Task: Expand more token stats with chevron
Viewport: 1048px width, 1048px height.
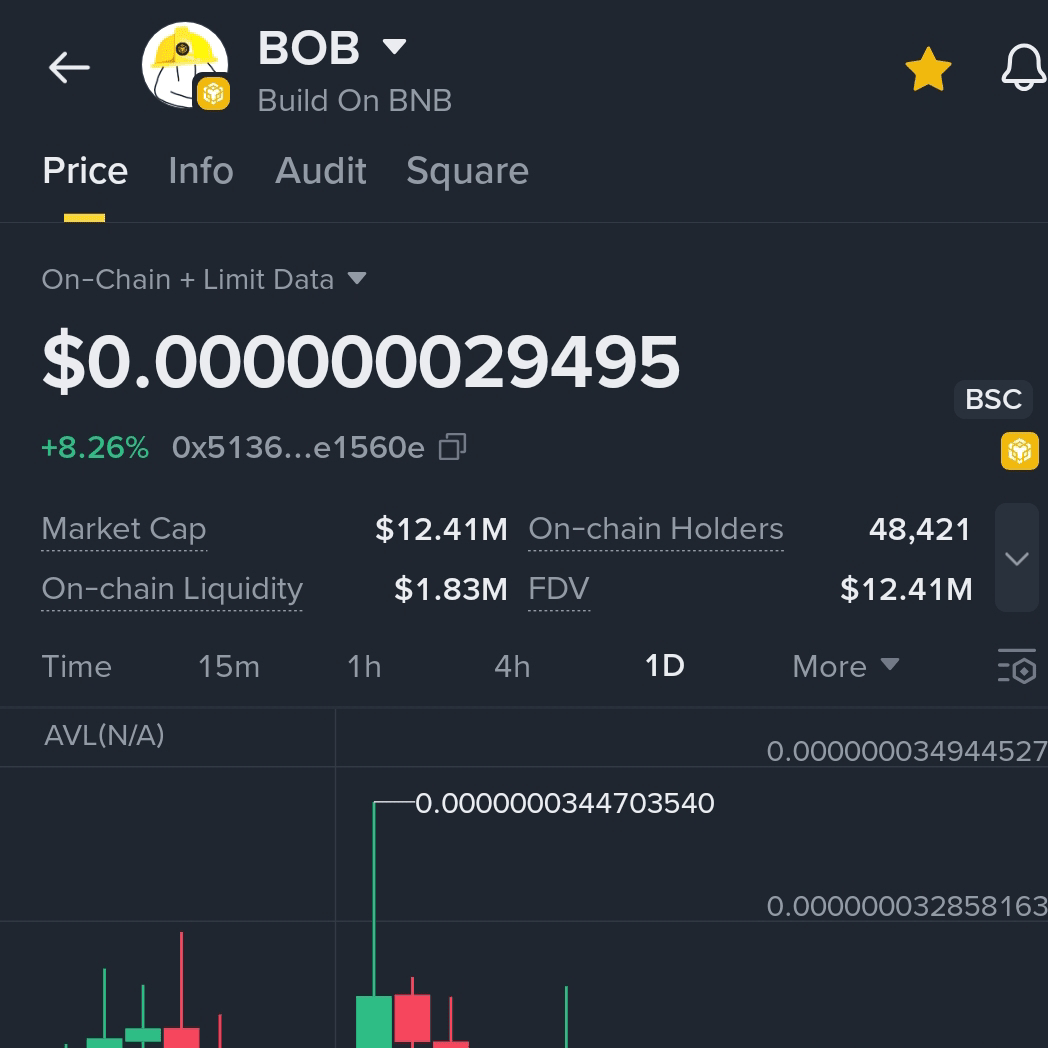Action: click(x=1016, y=558)
